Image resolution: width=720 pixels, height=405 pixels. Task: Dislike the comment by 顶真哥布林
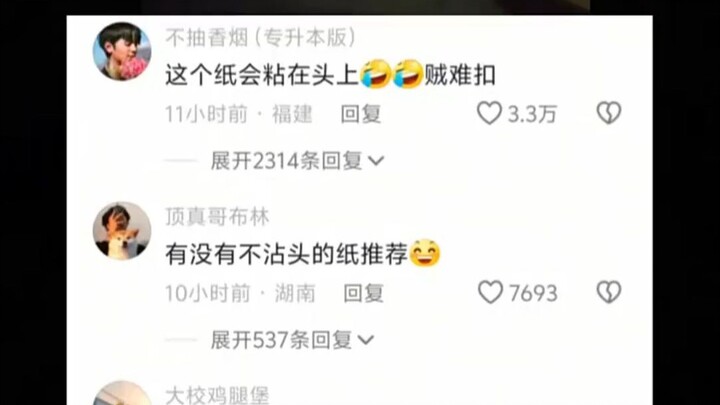(x=608, y=292)
